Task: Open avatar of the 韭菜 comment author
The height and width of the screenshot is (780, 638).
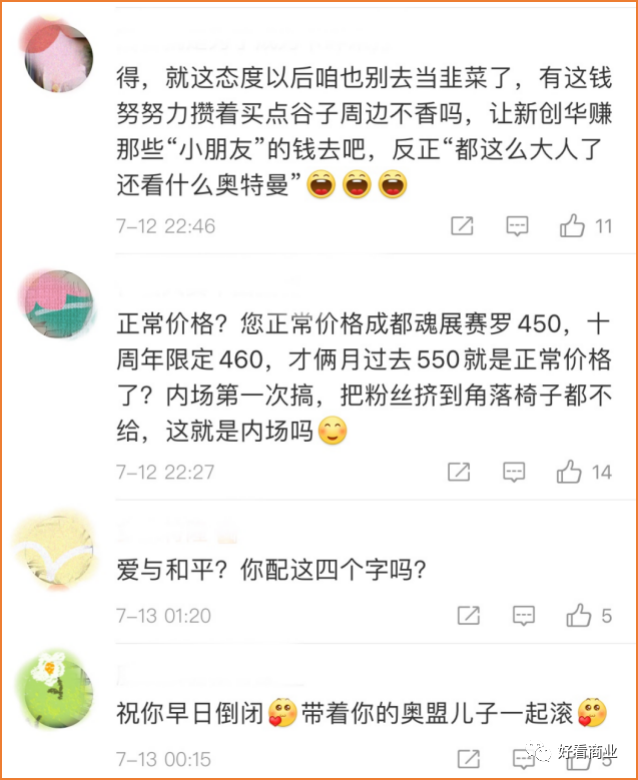Action: tap(57, 57)
